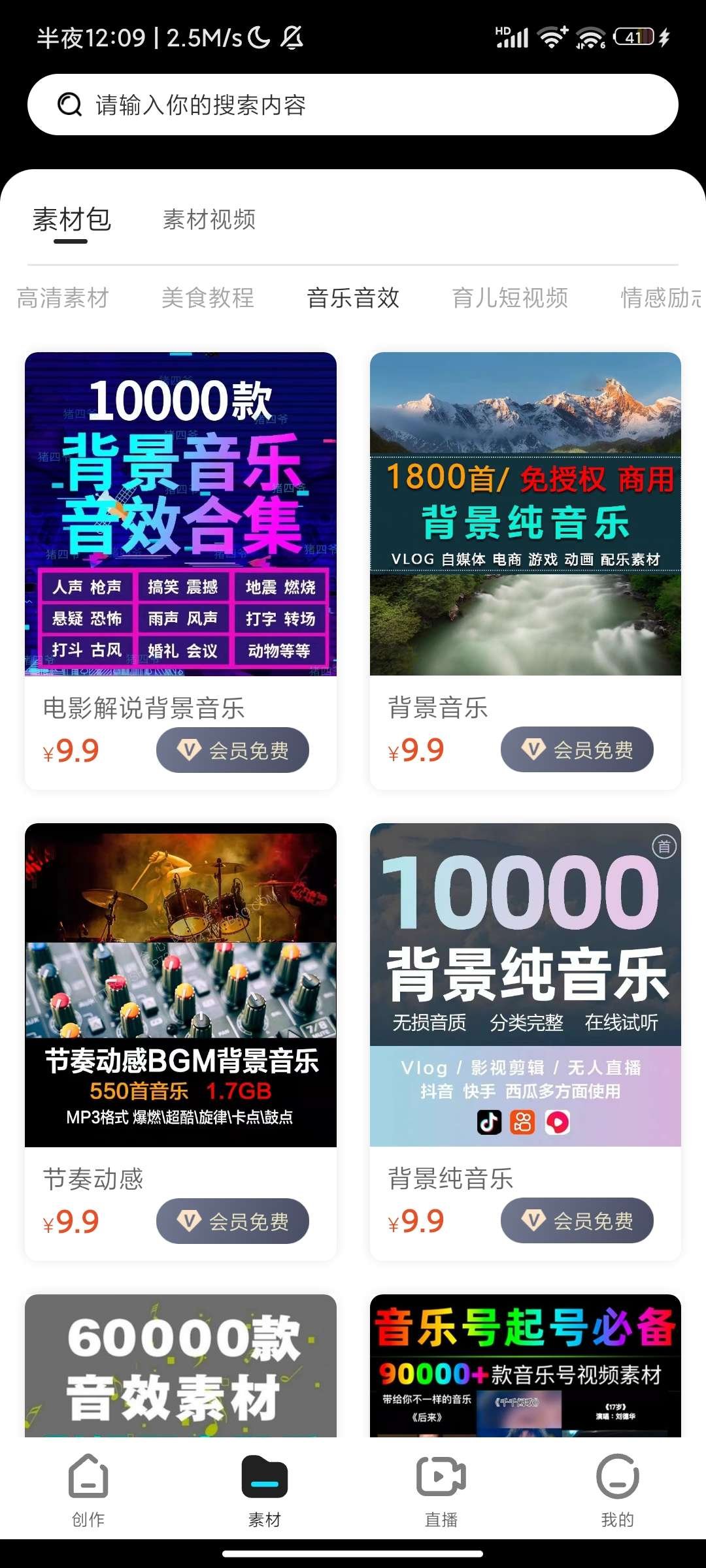Viewport: 706px width, 1568px height.
Task: Open the 我的 profile tab
Action: (x=618, y=1490)
